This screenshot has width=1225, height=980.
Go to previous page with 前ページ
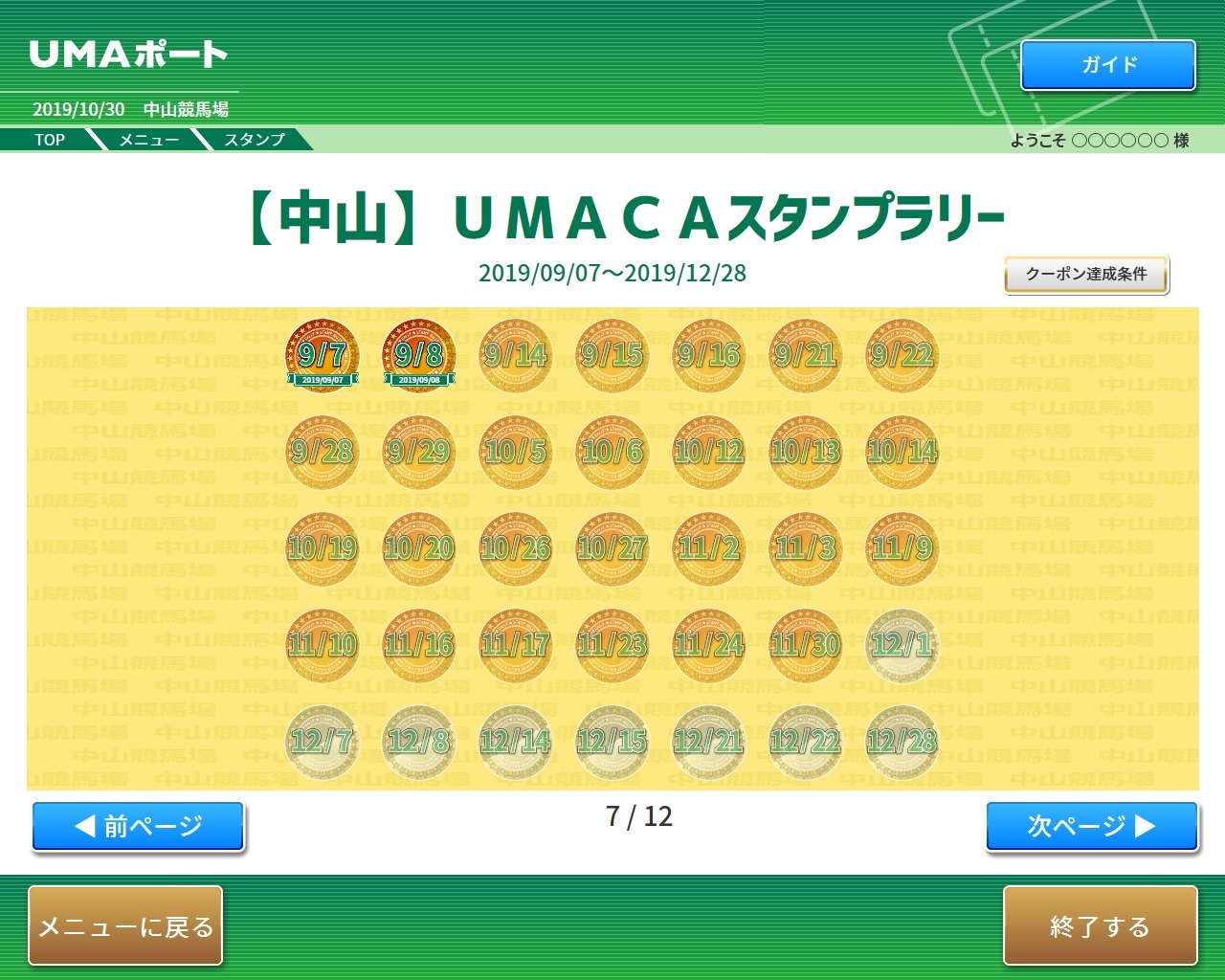tap(139, 826)
